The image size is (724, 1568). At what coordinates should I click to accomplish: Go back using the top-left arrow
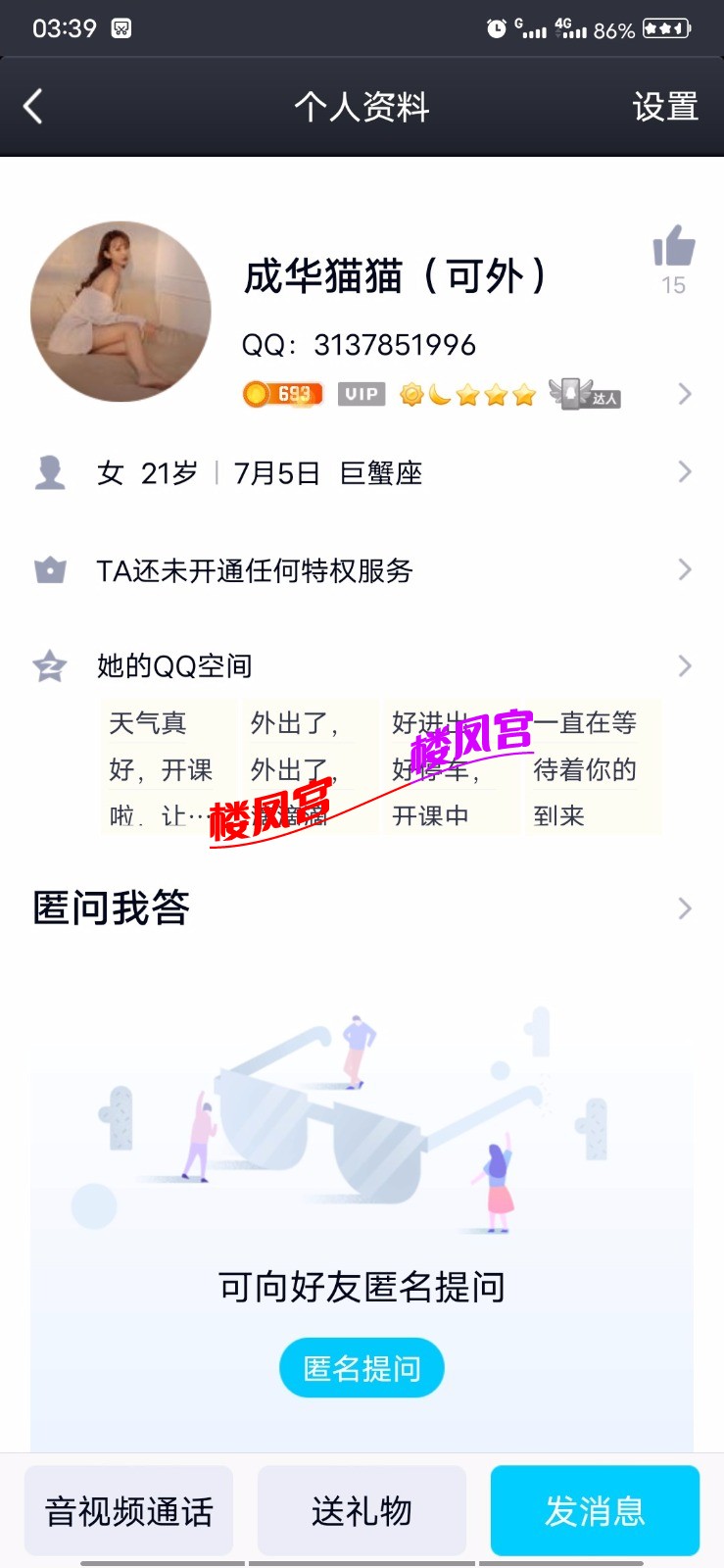pos(33,106)
